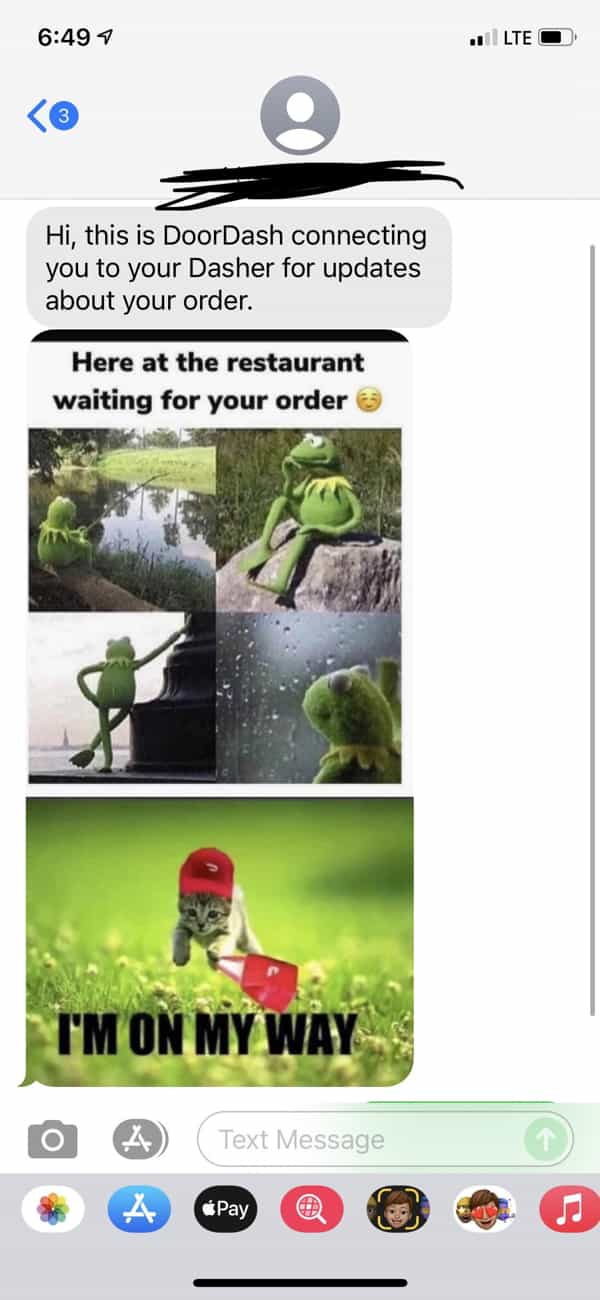
Task: Open the contact avatar details
Action: click(300, 115)
